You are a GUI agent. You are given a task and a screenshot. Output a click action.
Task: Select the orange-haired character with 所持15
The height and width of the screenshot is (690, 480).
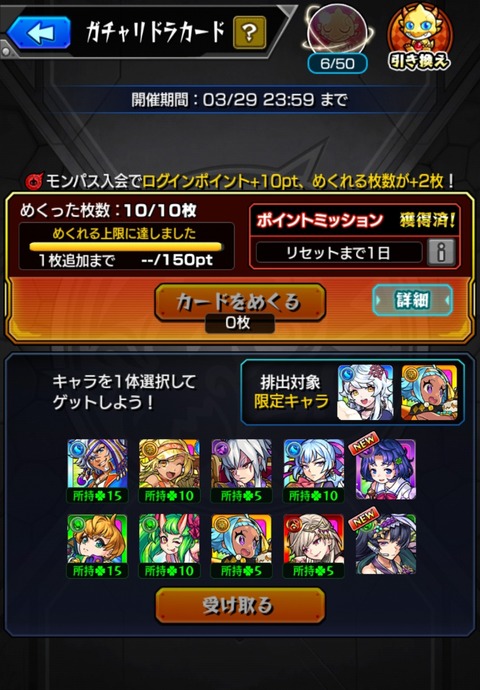click(x=97, y=546)
